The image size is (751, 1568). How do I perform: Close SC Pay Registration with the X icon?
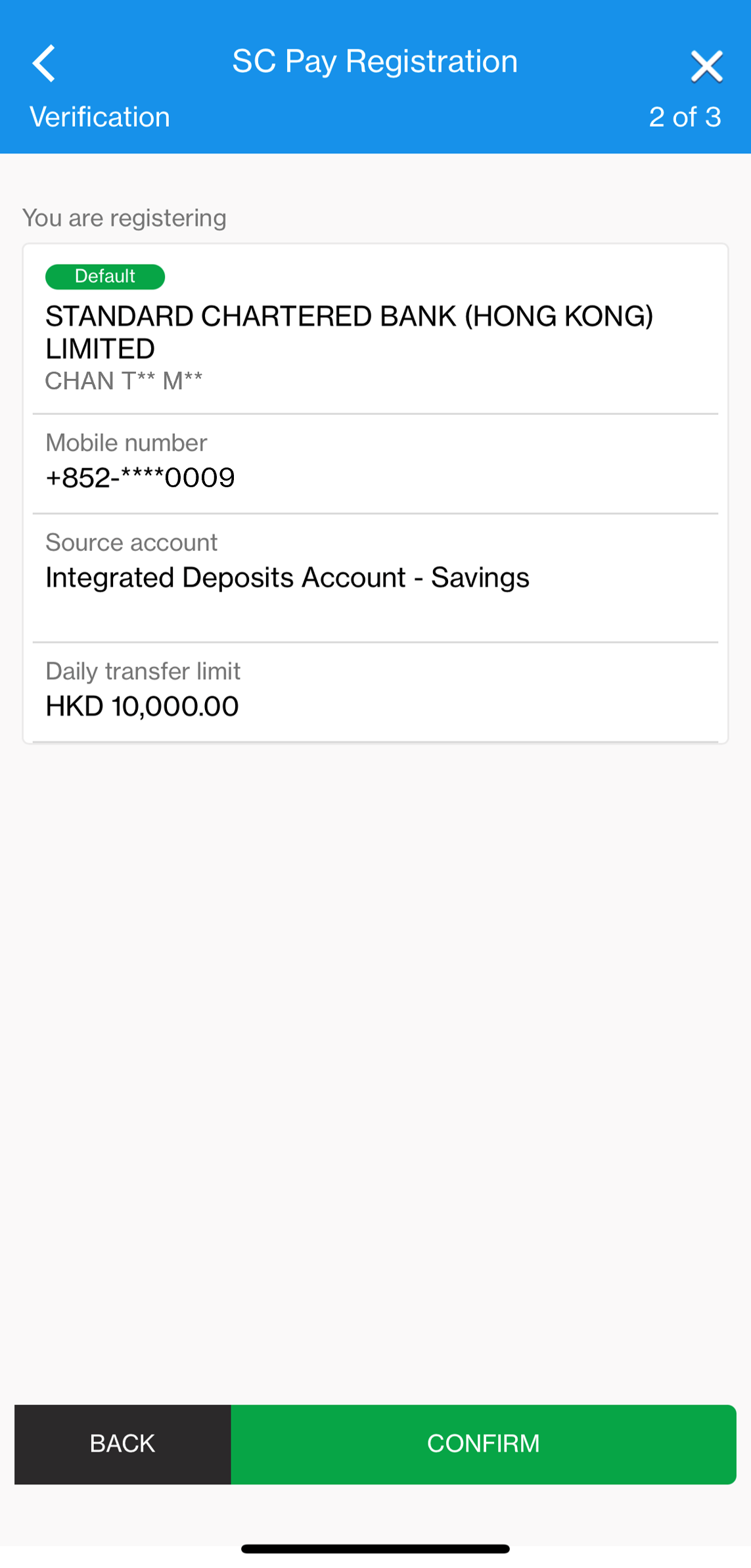pyautogui.click(x=708, y=66)
